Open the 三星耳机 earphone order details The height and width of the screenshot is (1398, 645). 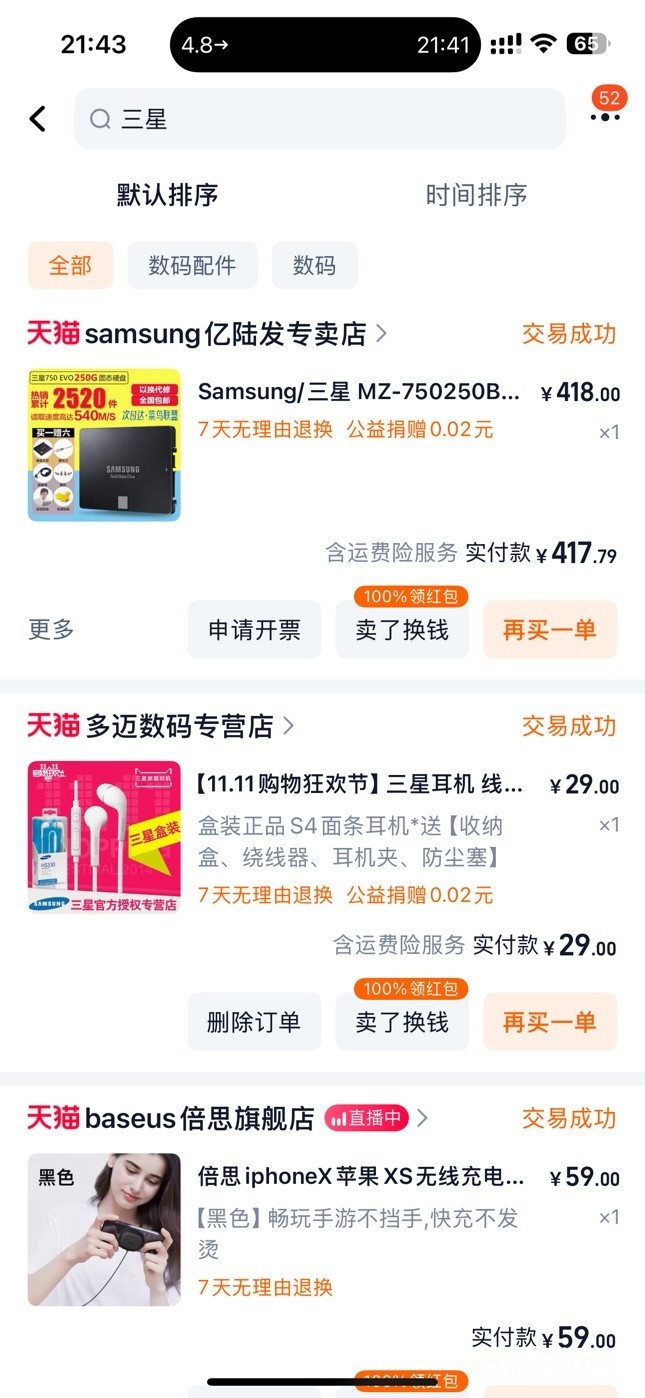(360, 785)
